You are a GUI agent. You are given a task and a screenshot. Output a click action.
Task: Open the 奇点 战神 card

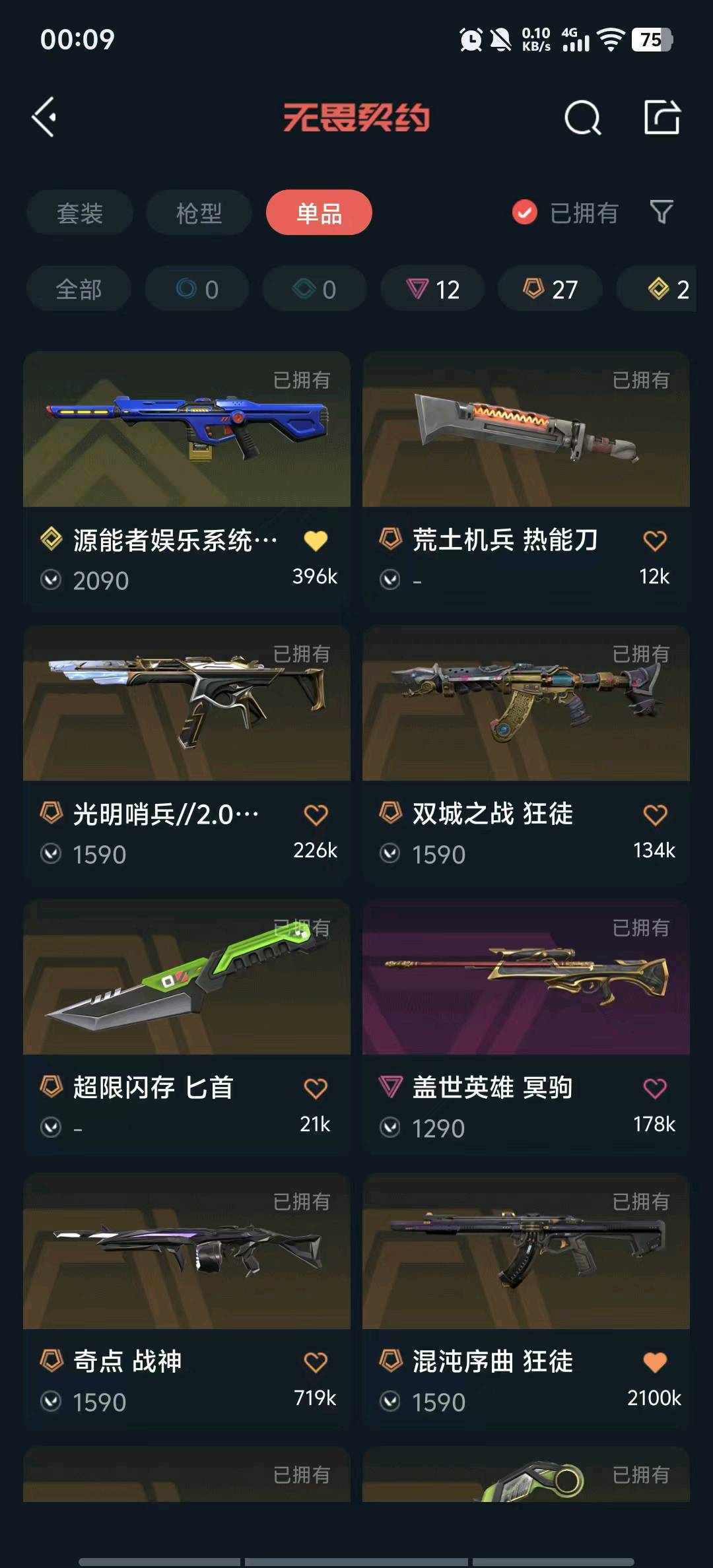tap(187, 1299)
